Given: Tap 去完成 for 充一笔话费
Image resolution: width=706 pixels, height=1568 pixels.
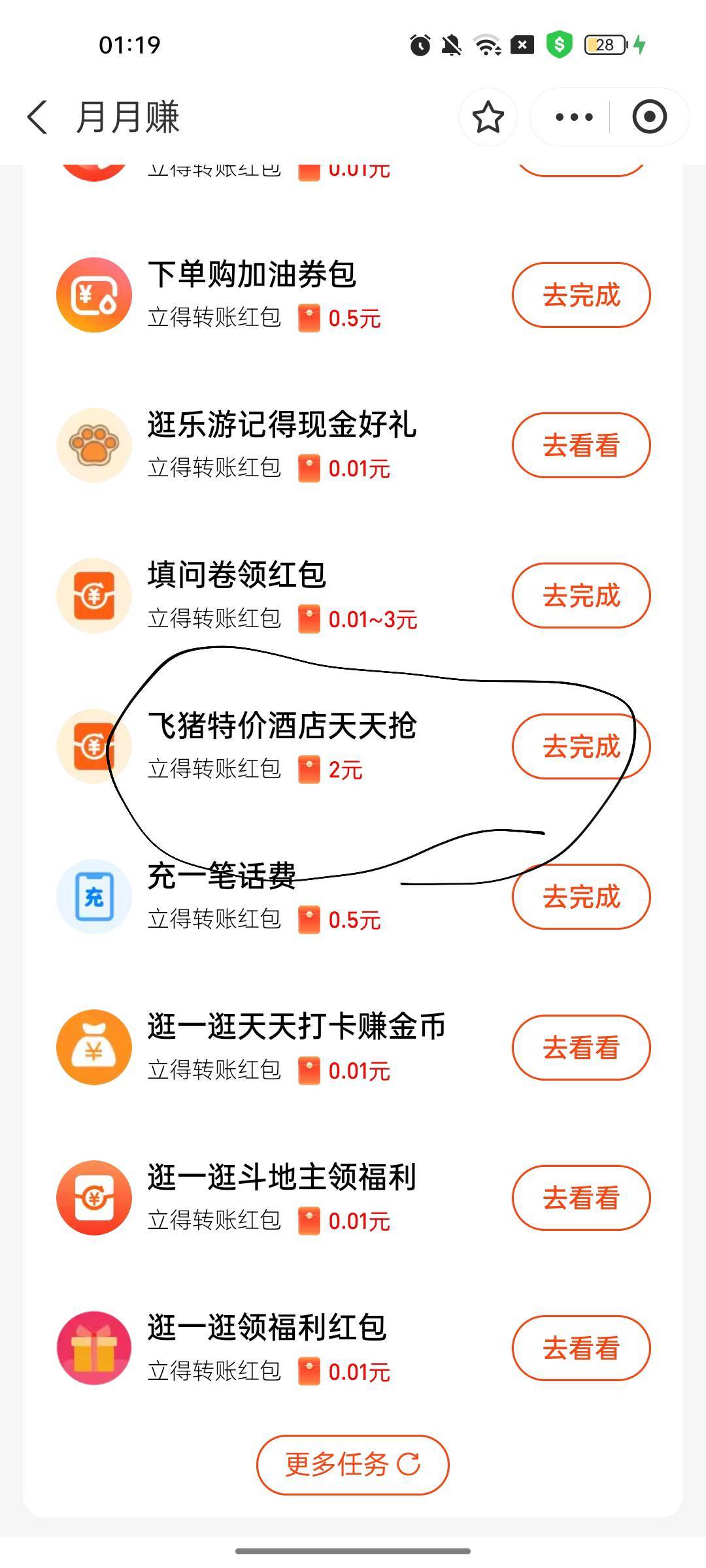Looking at the screenshot, I should (581, 897).
